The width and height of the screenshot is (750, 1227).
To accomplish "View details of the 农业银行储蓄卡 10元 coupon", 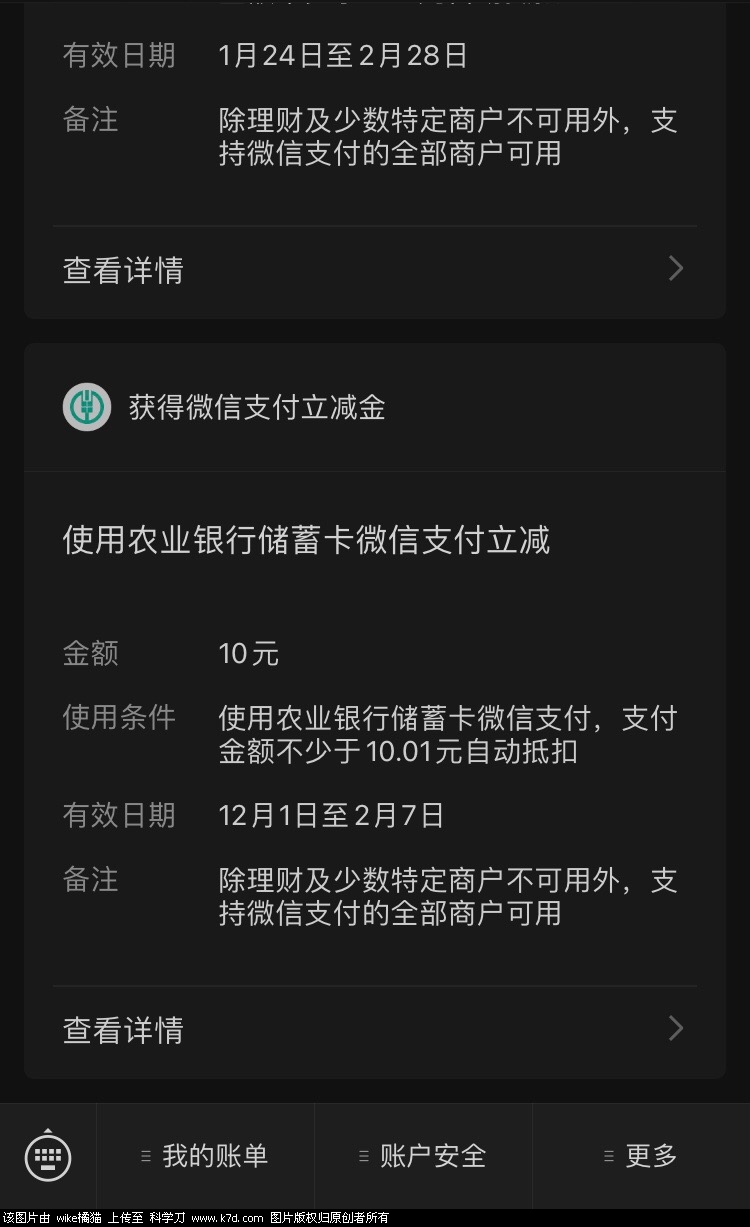I will [x=374, y=1030].
